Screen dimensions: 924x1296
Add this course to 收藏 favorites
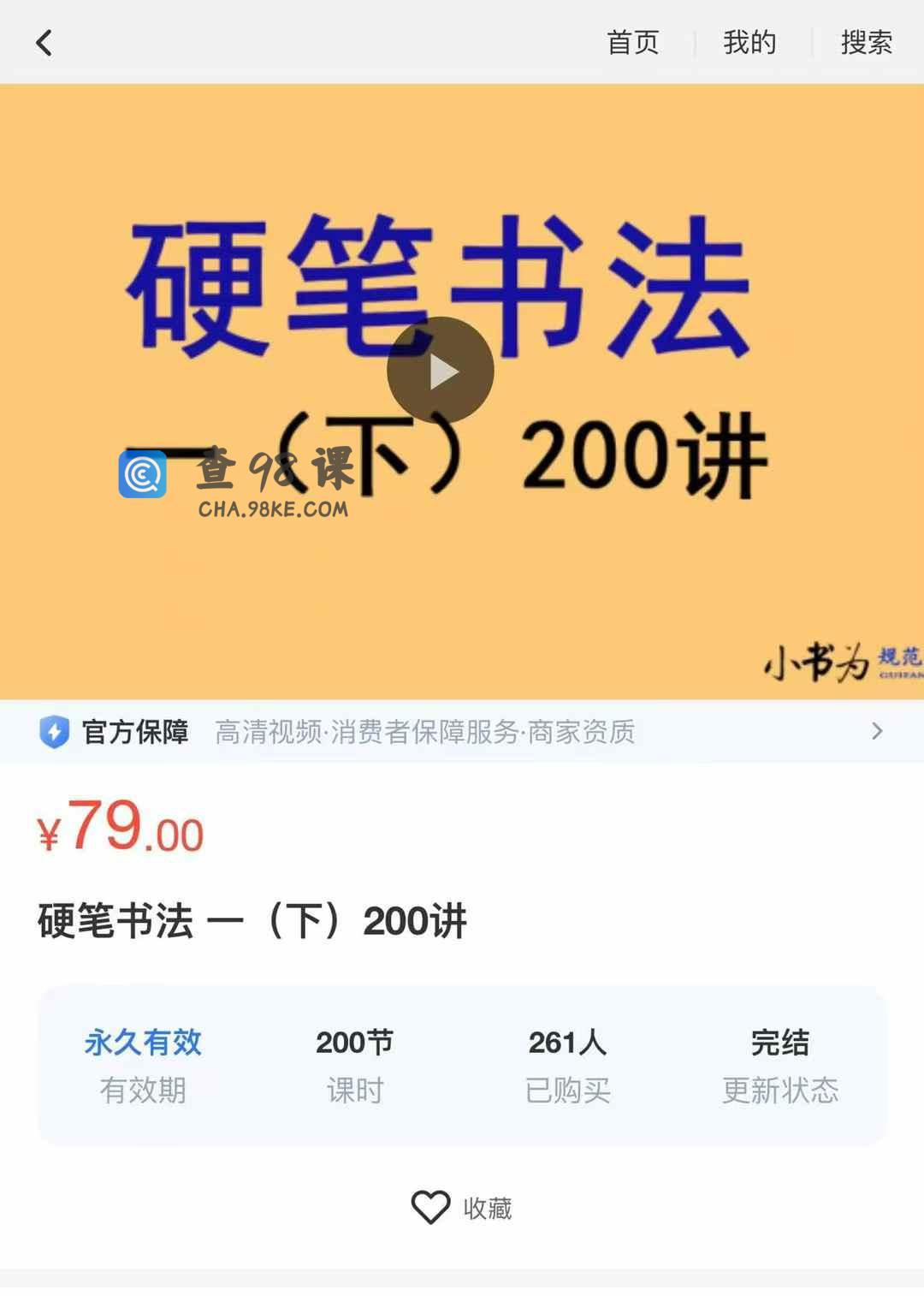coord(462,1208)
